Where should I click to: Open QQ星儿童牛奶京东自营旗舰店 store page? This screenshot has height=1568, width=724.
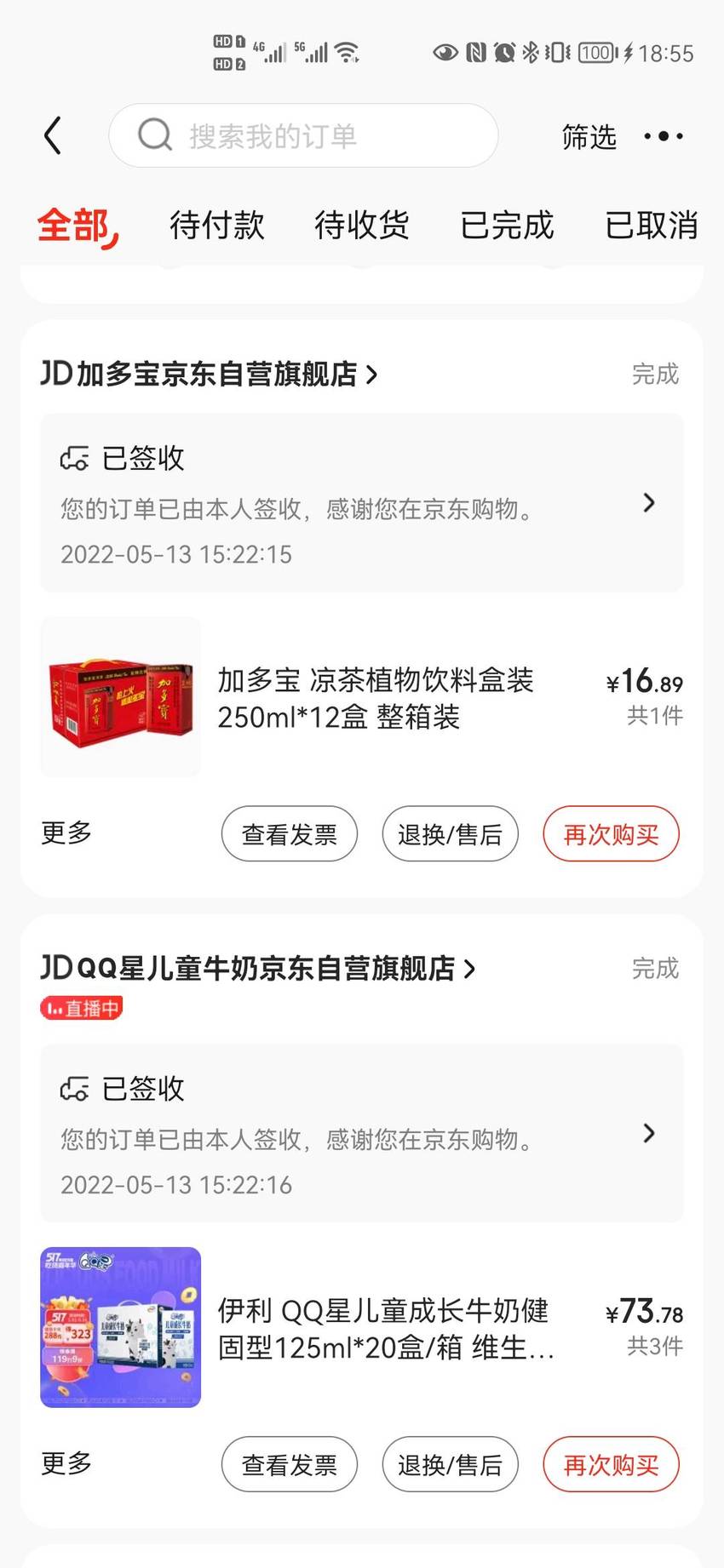258,968
